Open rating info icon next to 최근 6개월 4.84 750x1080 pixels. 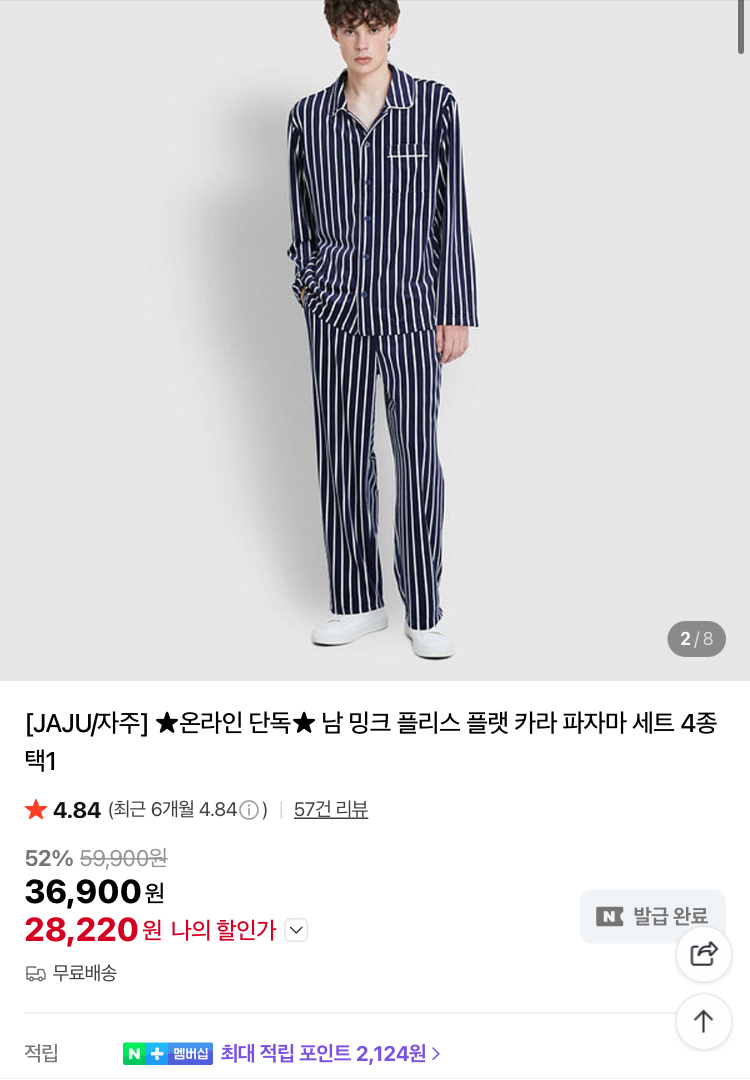coord(250,810)
